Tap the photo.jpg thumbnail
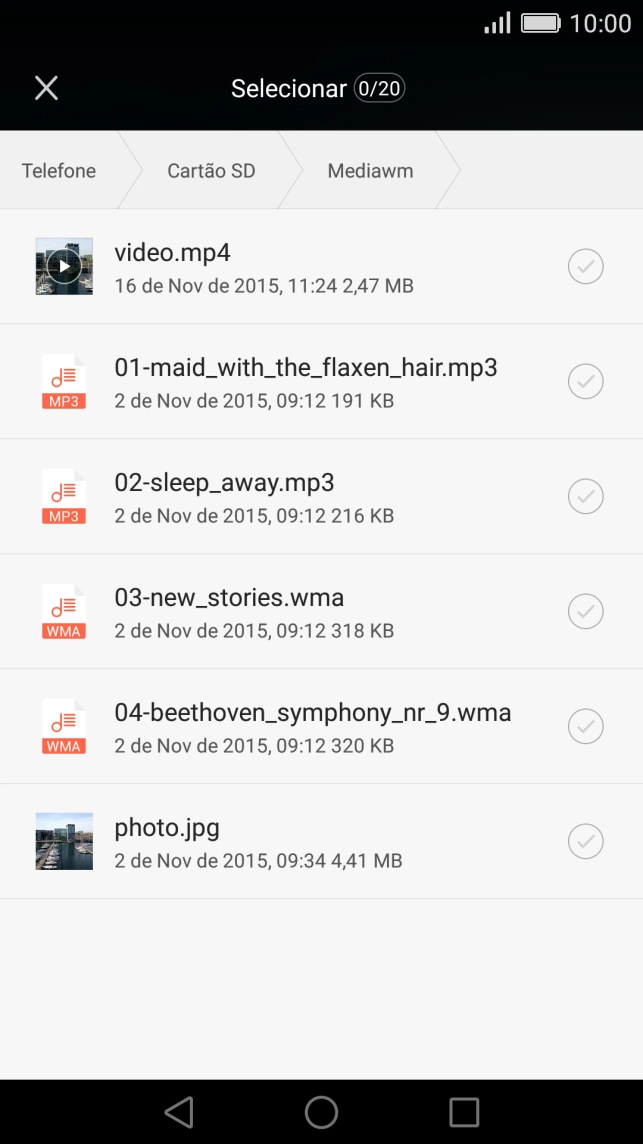The height and width of the screenshot is (1144, 643). tap(64, 842)
